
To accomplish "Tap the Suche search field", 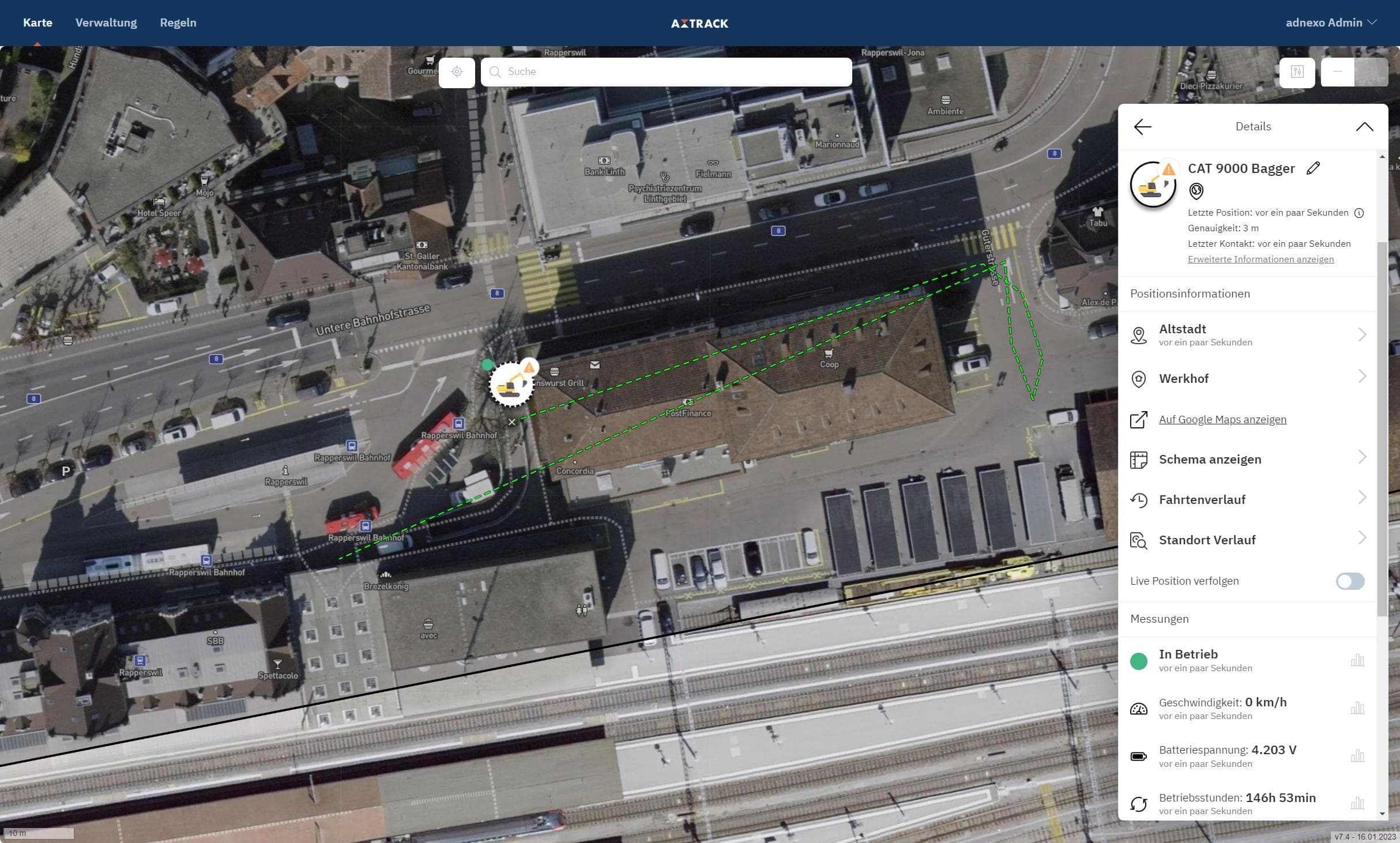I will 666,71.
